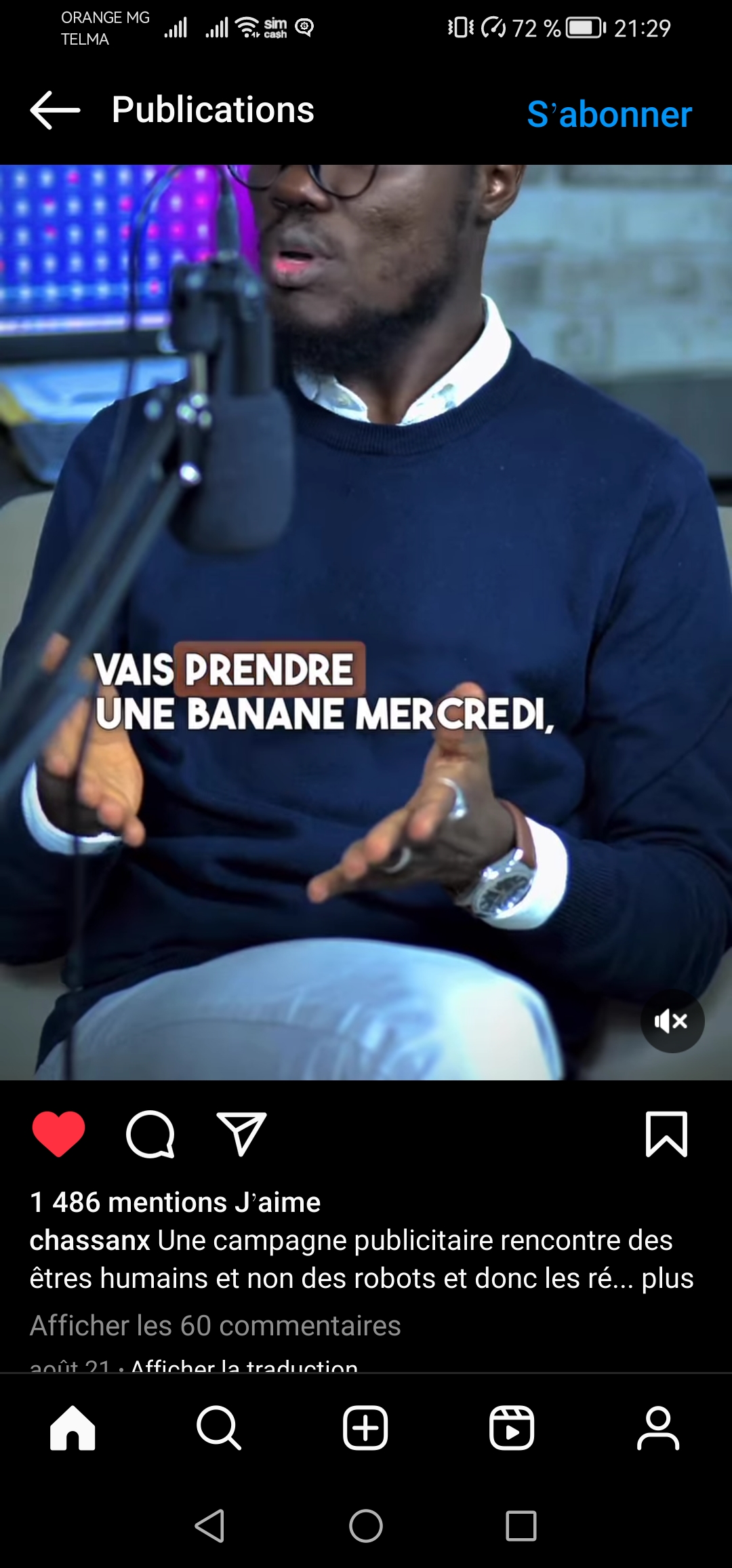Viewport: 732px width, 1568px height.
Task: Go to your profile tab
Action: coord(658,1428)
